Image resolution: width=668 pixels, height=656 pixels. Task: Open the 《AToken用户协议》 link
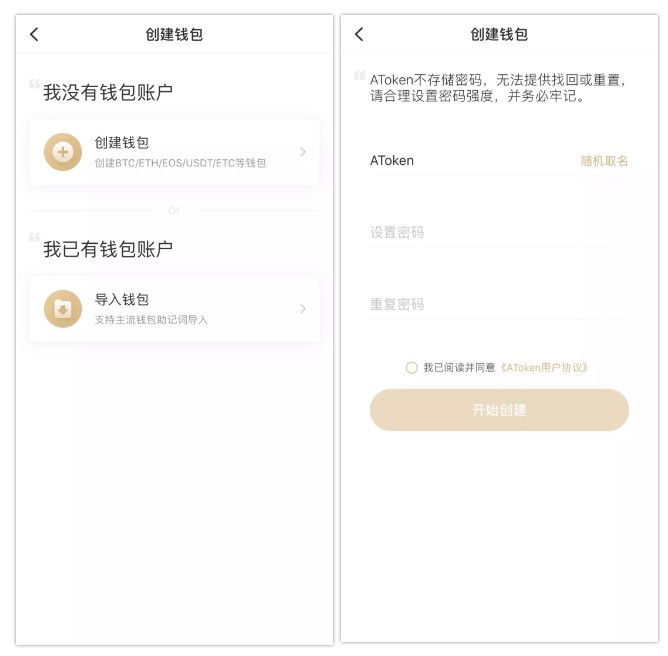point(543,368)
